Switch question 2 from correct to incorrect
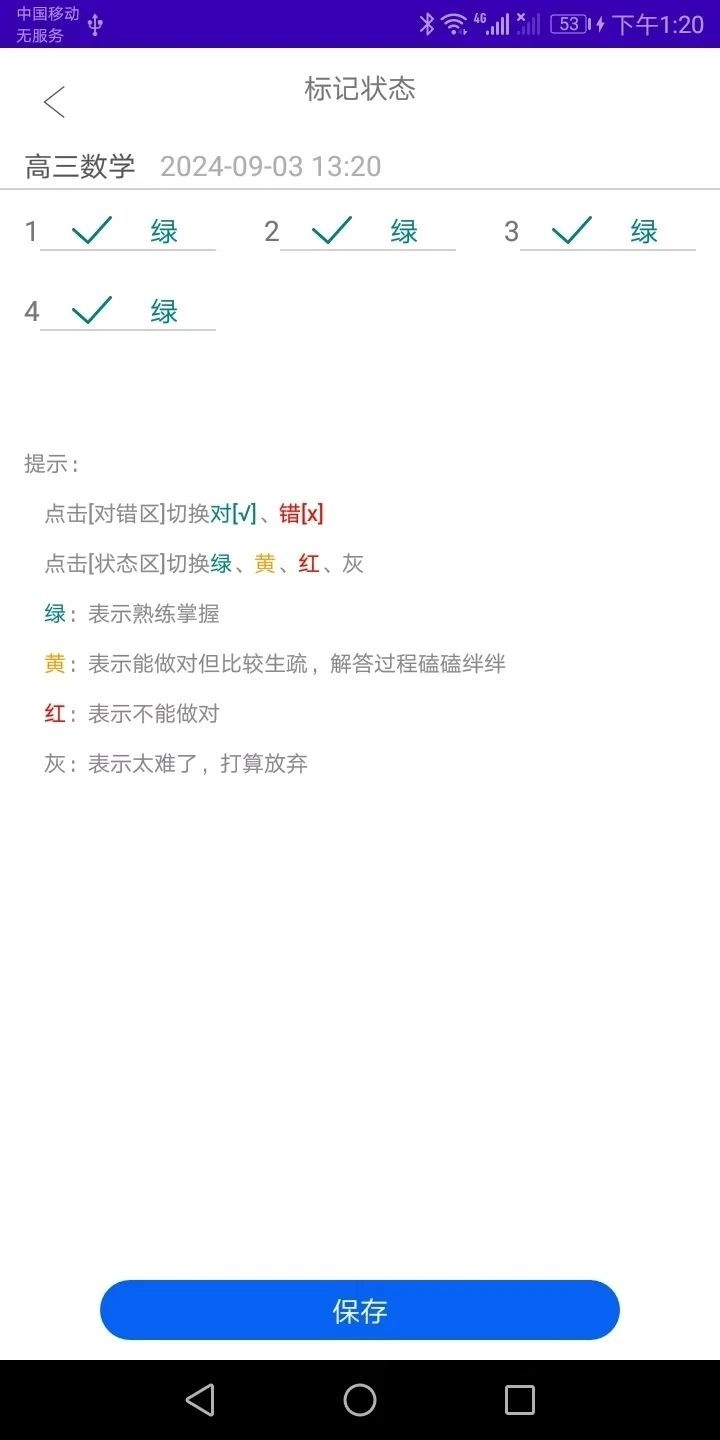This screenshot has height=1440, width=720. (x=331, y=230)
